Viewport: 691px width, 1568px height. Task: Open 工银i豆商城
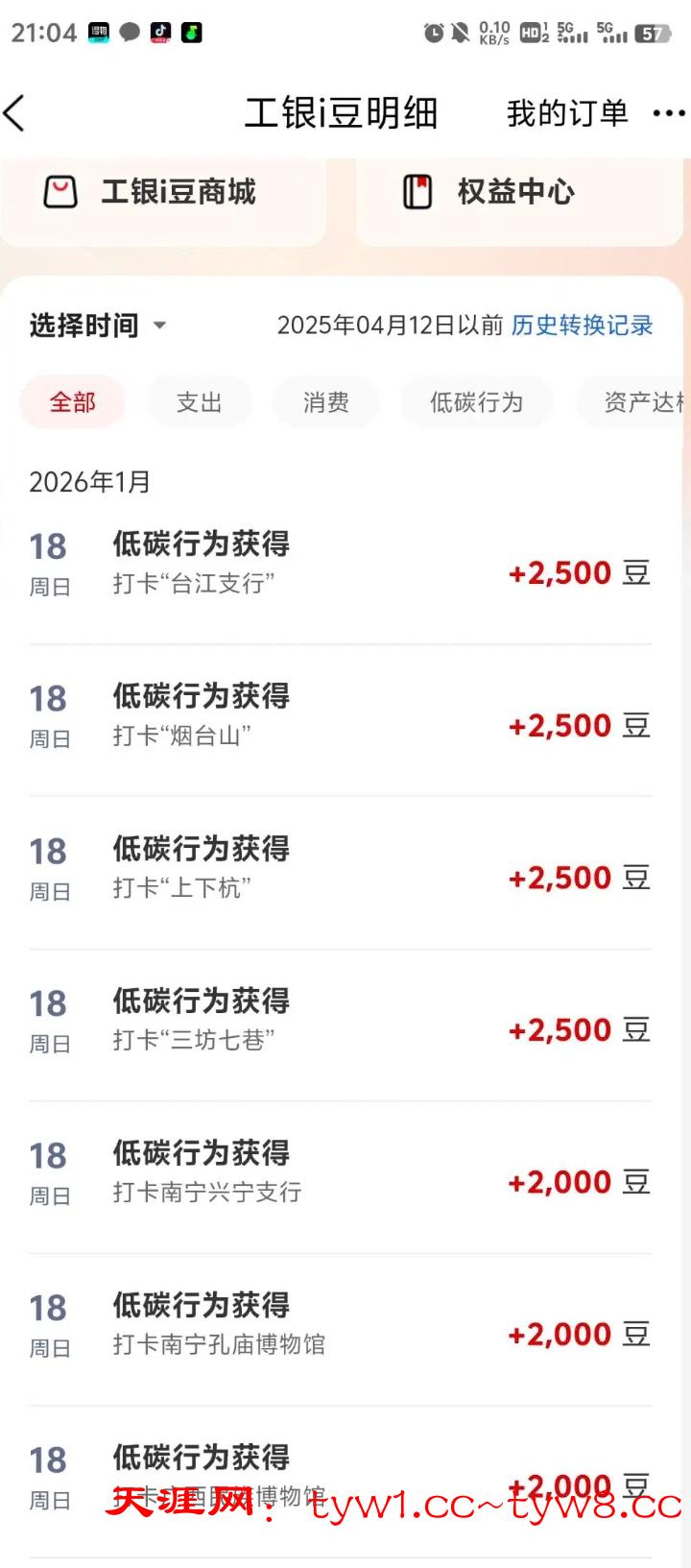[x=163, y=192]
